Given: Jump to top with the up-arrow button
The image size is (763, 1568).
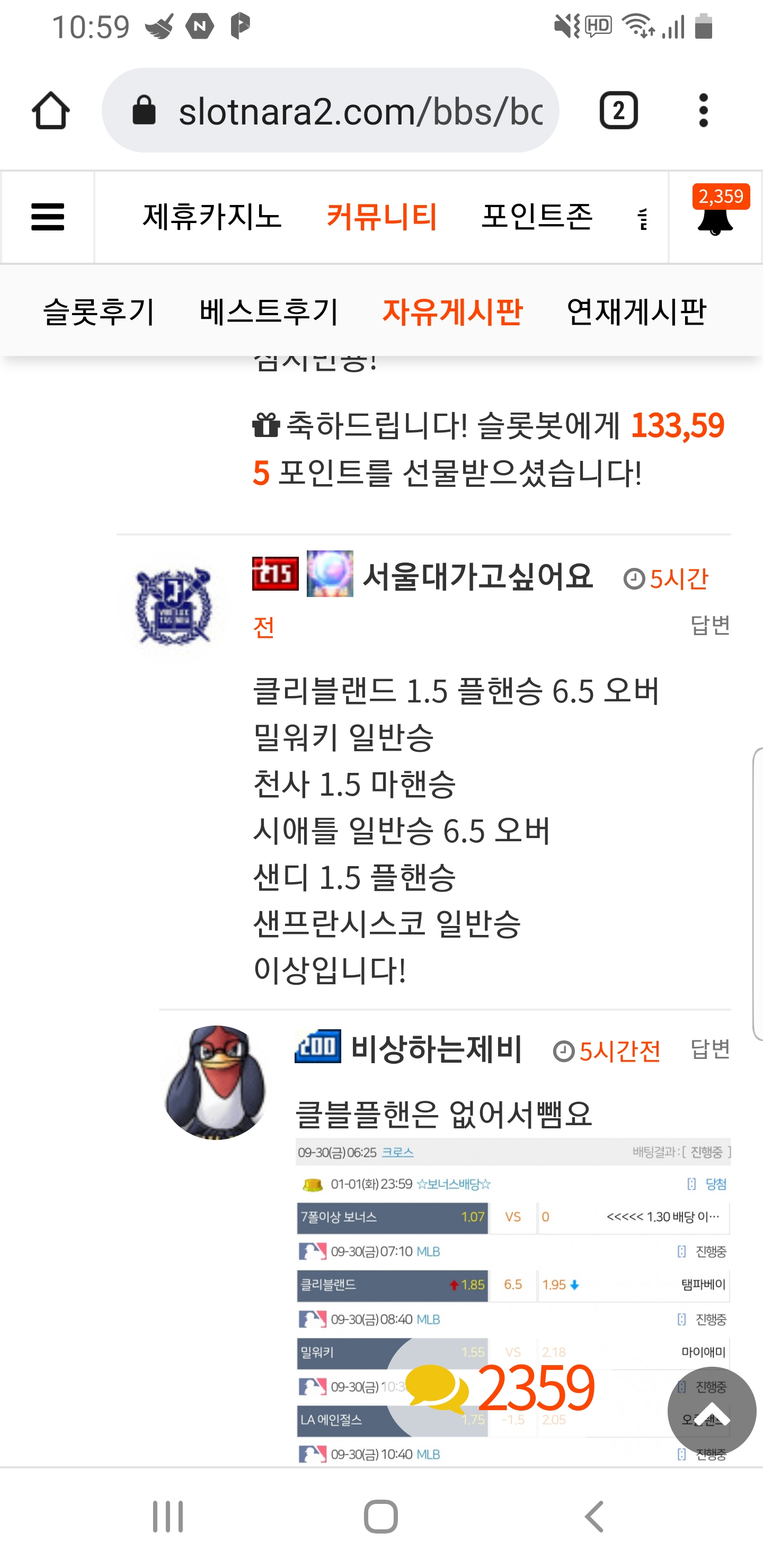Looking at the screenshot, I should pyautogui.click(x=712, y=1412).
